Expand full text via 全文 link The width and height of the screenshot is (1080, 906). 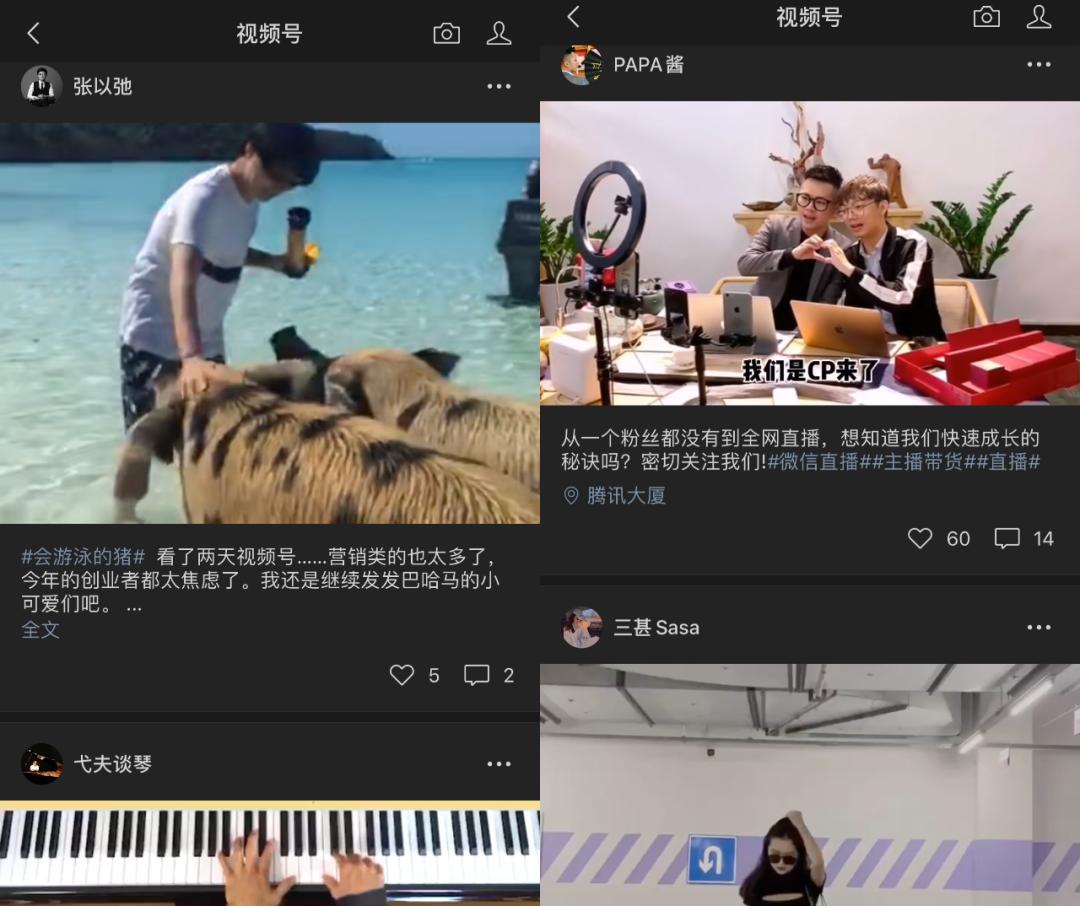click(x=41, y=630)
